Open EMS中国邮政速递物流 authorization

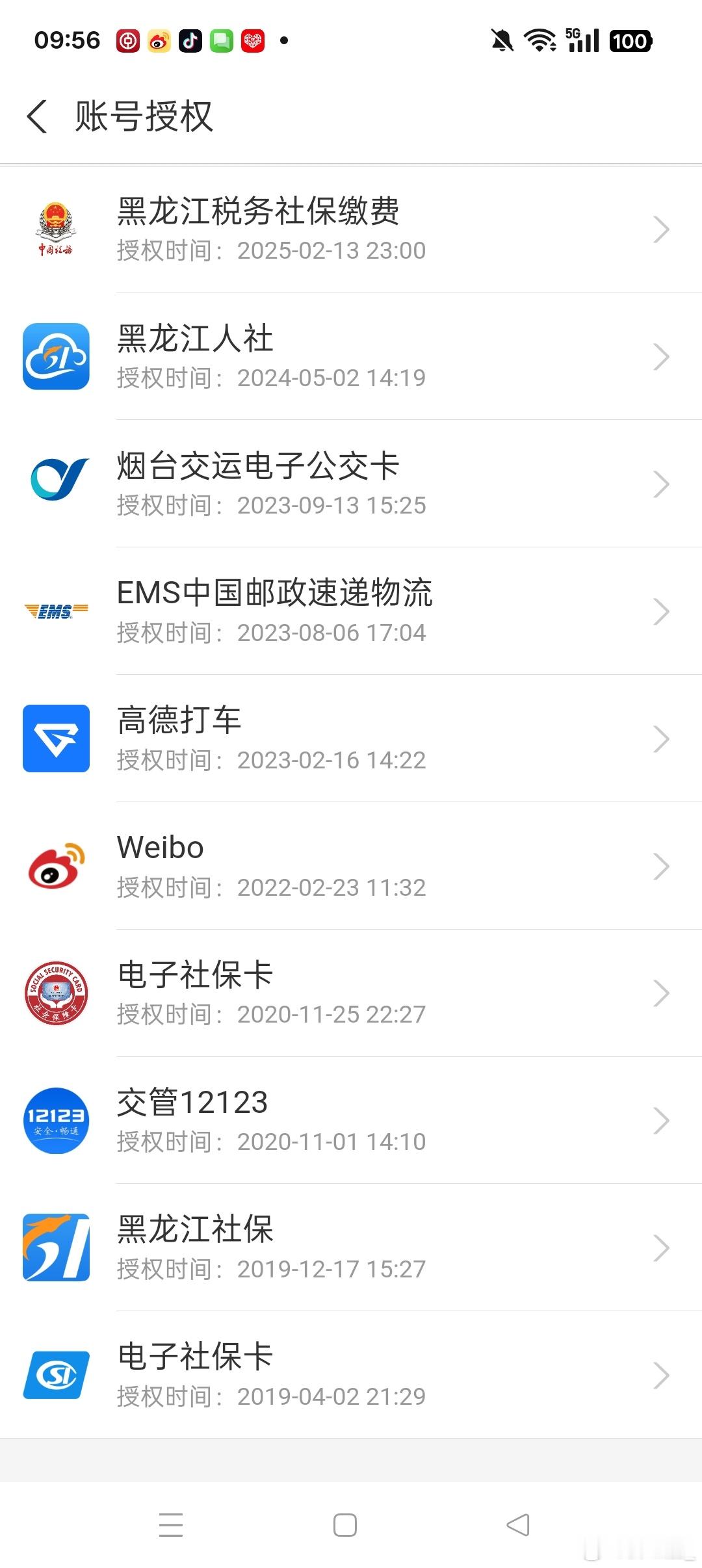[x=351, y=612]
